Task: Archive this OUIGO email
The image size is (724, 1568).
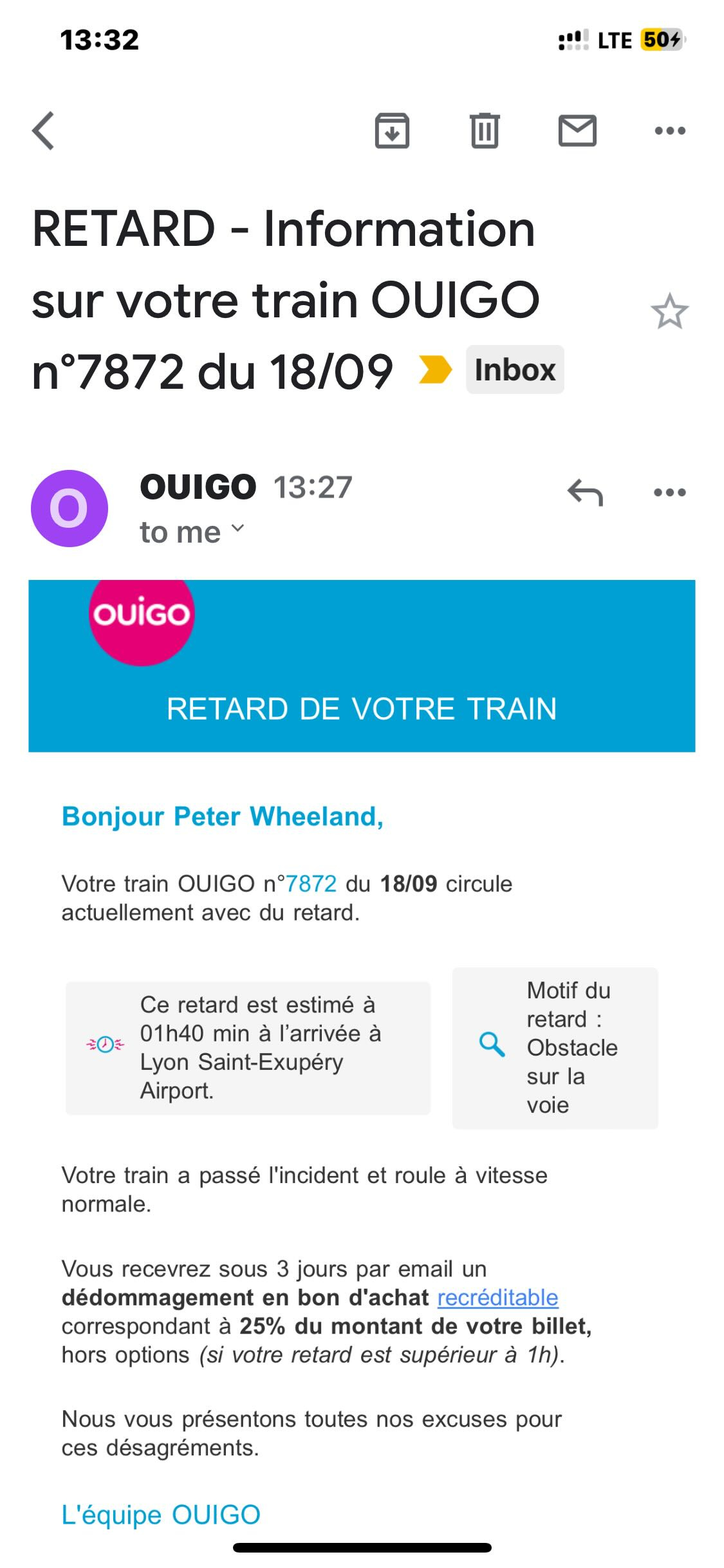Action: click(392, 131)
